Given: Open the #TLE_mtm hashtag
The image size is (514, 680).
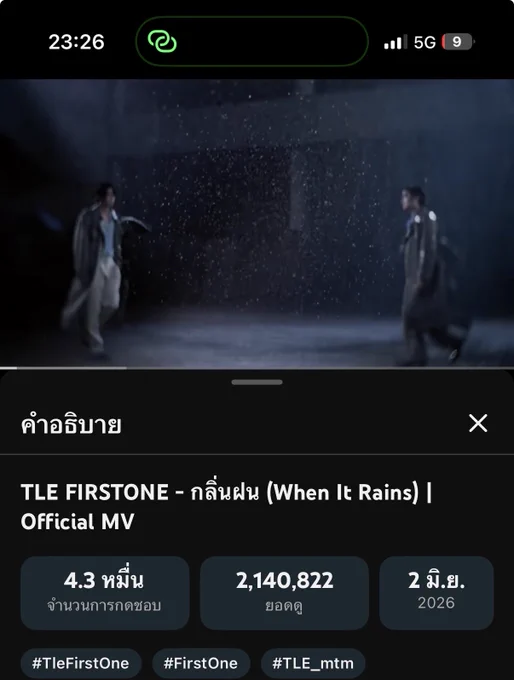Looking at the screenshot, I should (313, 663).
